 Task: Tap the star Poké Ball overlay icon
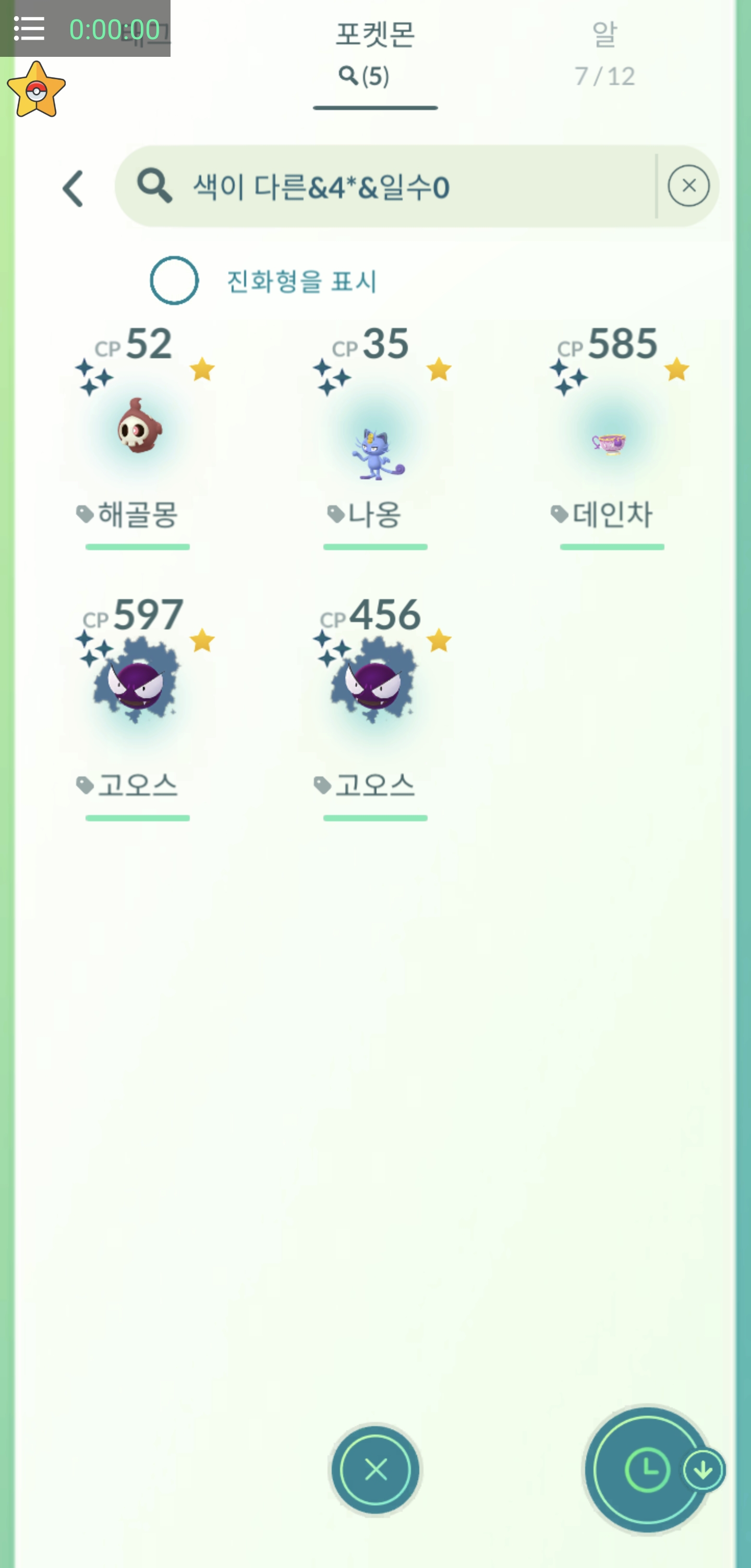click(x=37, y=91)
